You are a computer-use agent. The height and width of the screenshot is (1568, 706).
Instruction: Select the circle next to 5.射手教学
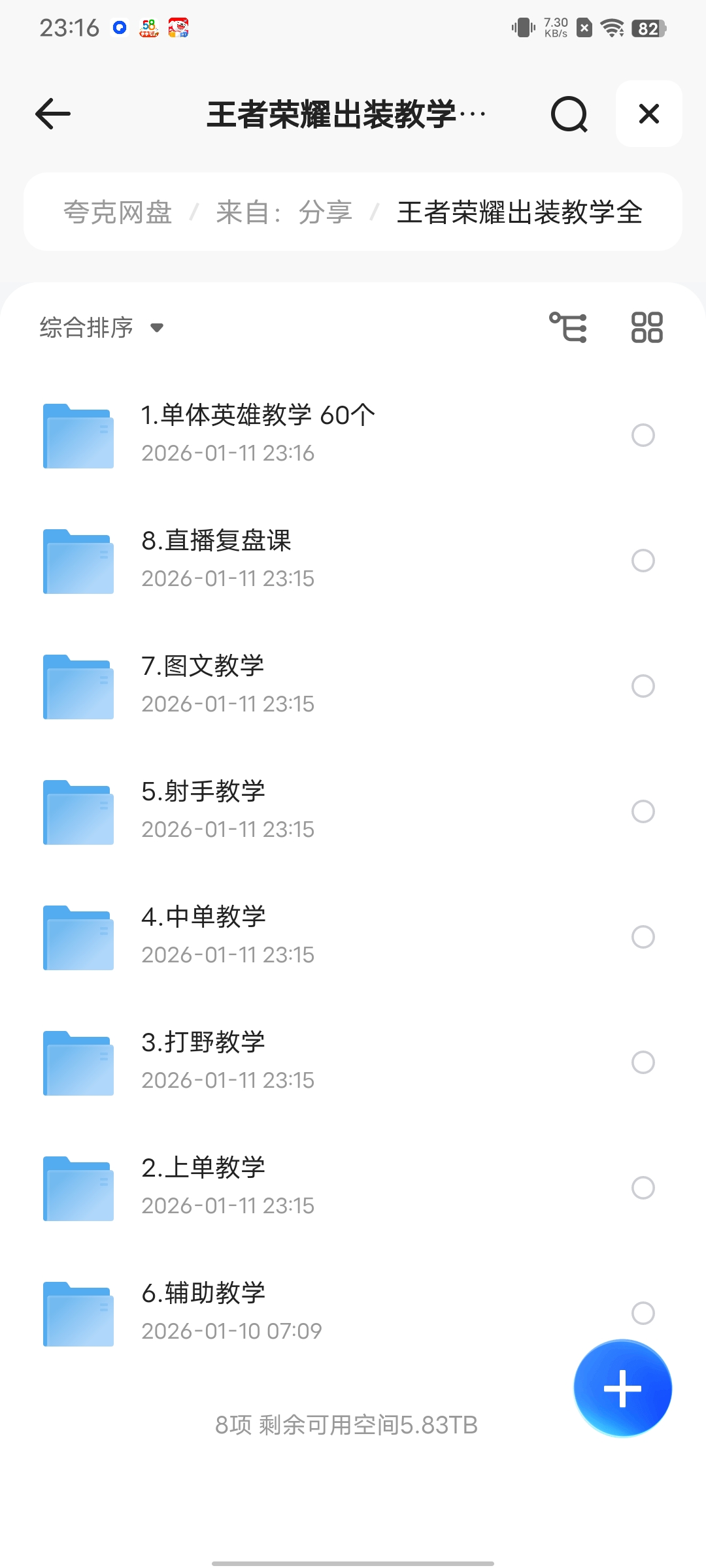pos(642,812)
